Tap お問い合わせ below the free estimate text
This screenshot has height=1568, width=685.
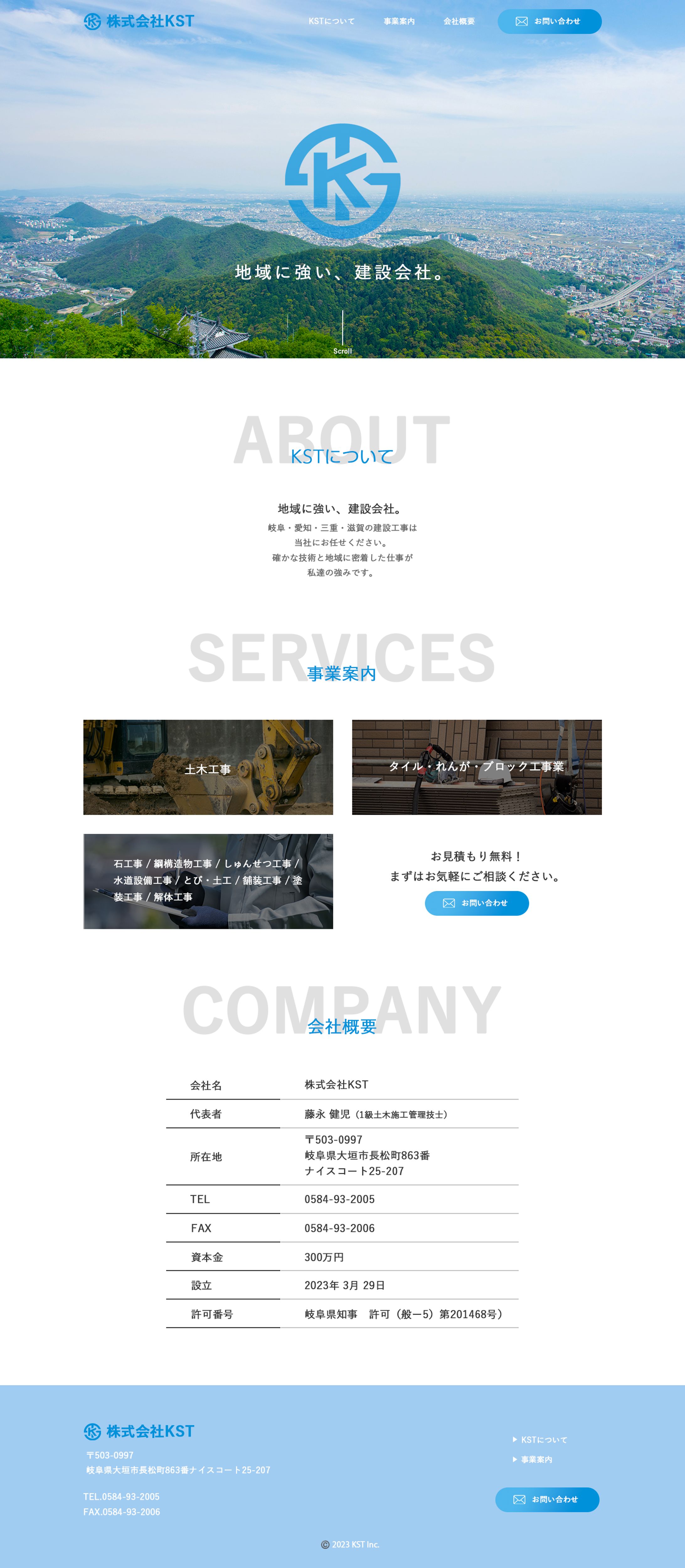tap(476, 903)
